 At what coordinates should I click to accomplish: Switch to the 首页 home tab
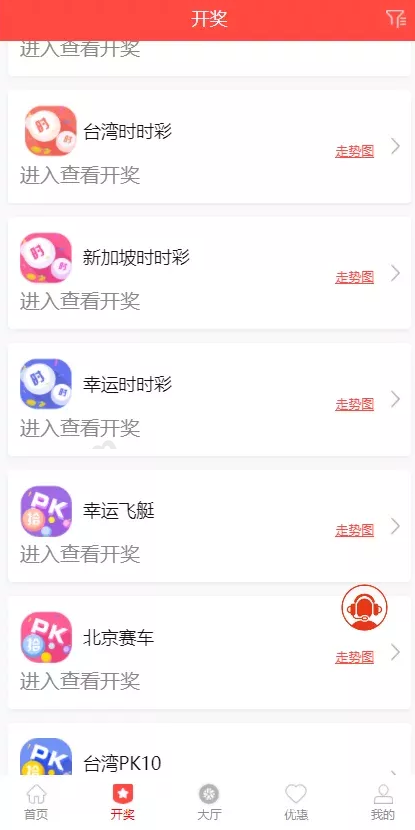coord(36,802)
